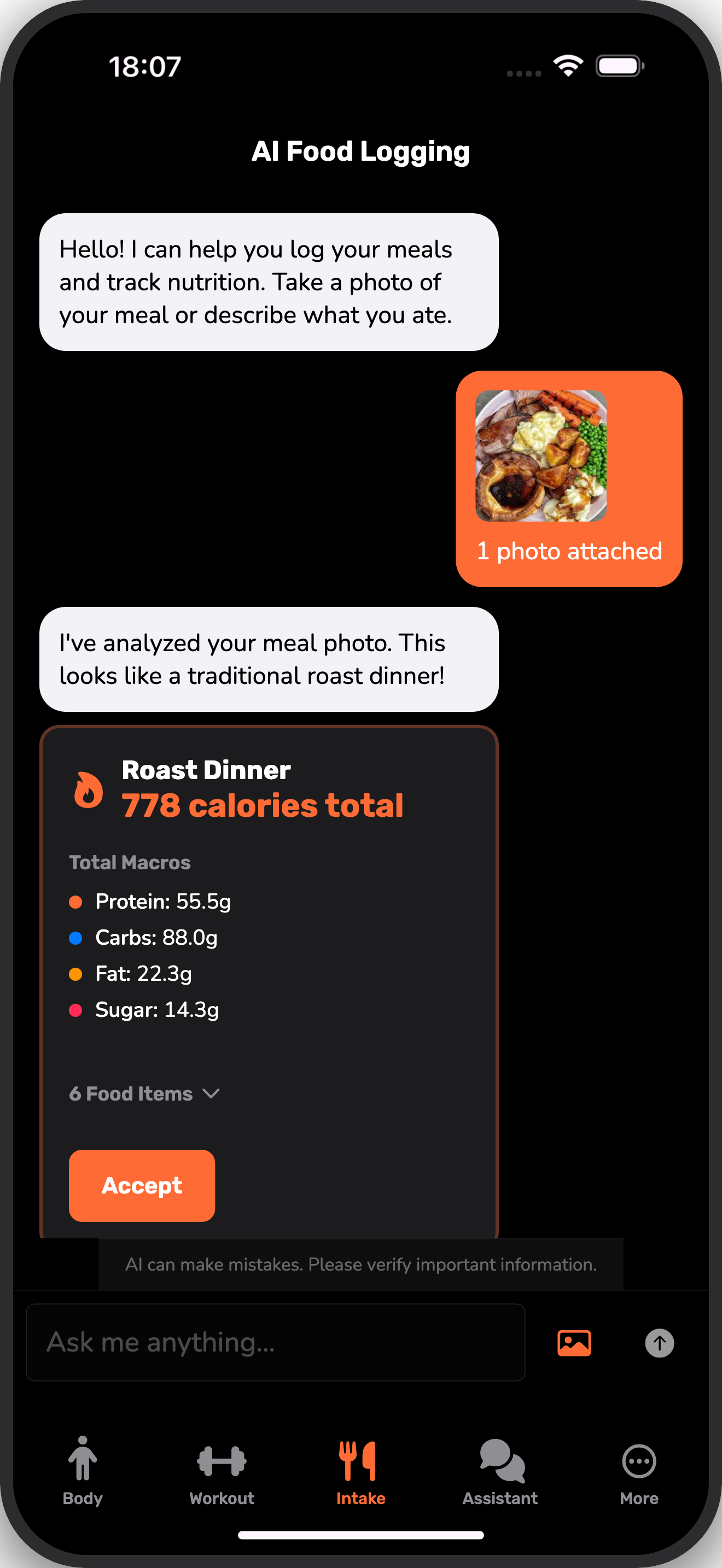Open the attached meal photo

540,456
